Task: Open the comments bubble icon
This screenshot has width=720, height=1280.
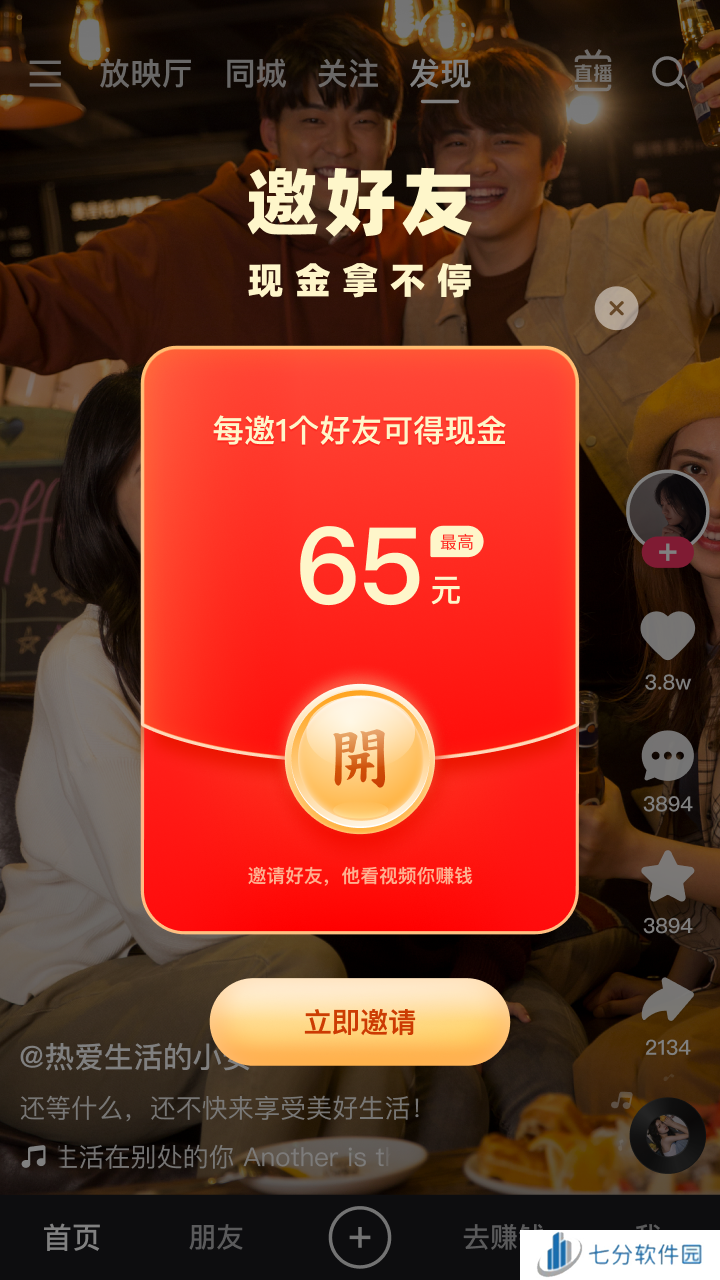Action: point(667,757)
